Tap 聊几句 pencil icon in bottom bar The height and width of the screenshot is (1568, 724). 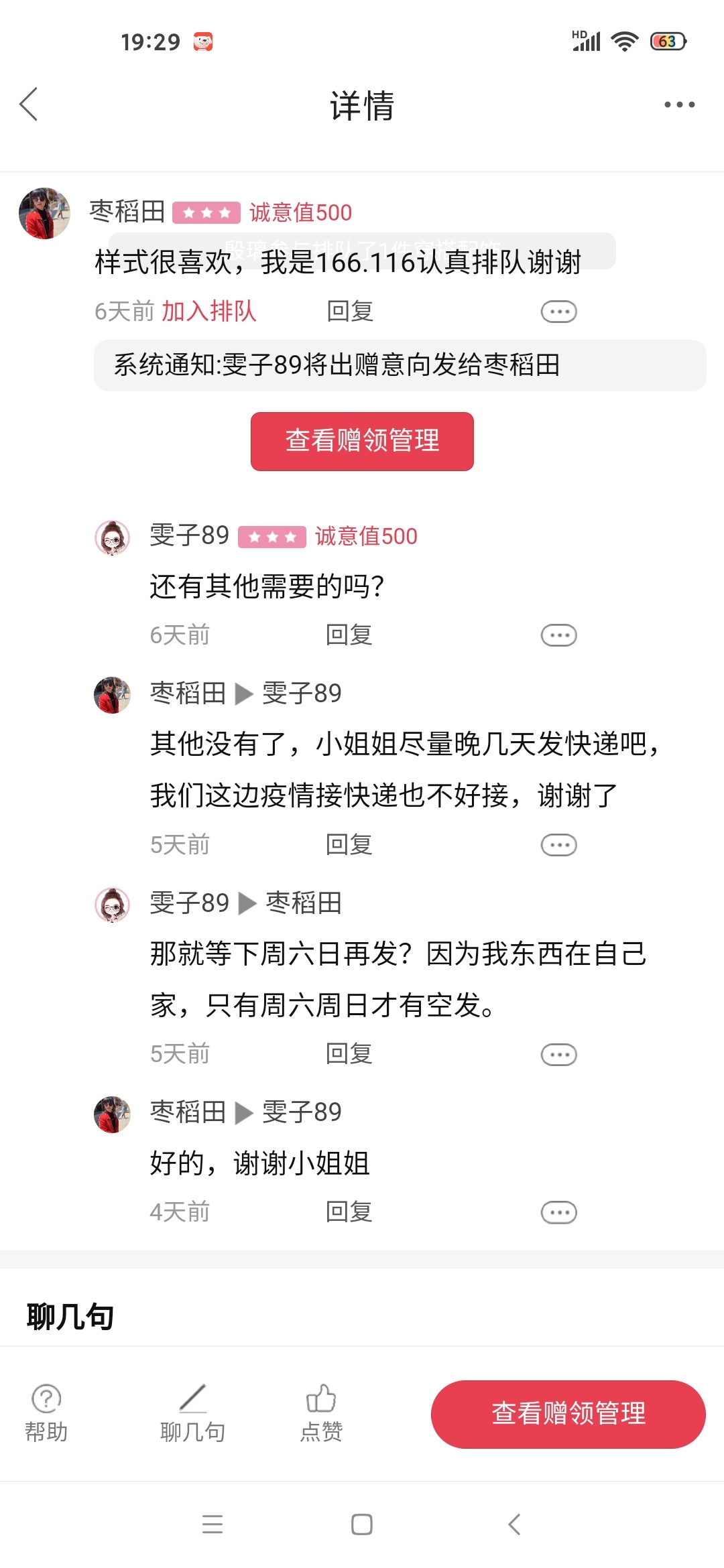tap(192, 1413)
